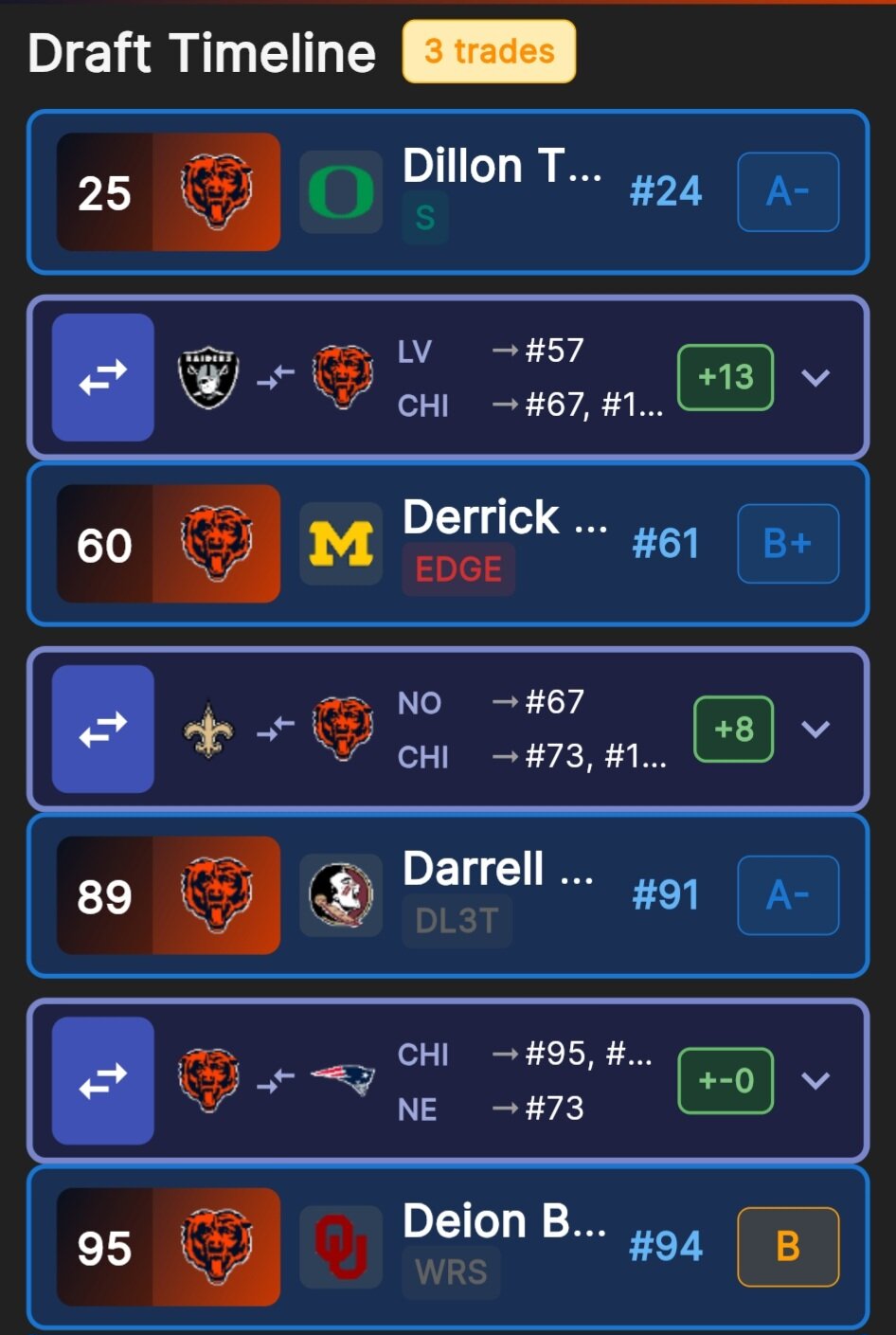Viewport: 896px width, 1335px height.
Task: Expand the Raiders–Bears trade details
Action: coord(815,378)
